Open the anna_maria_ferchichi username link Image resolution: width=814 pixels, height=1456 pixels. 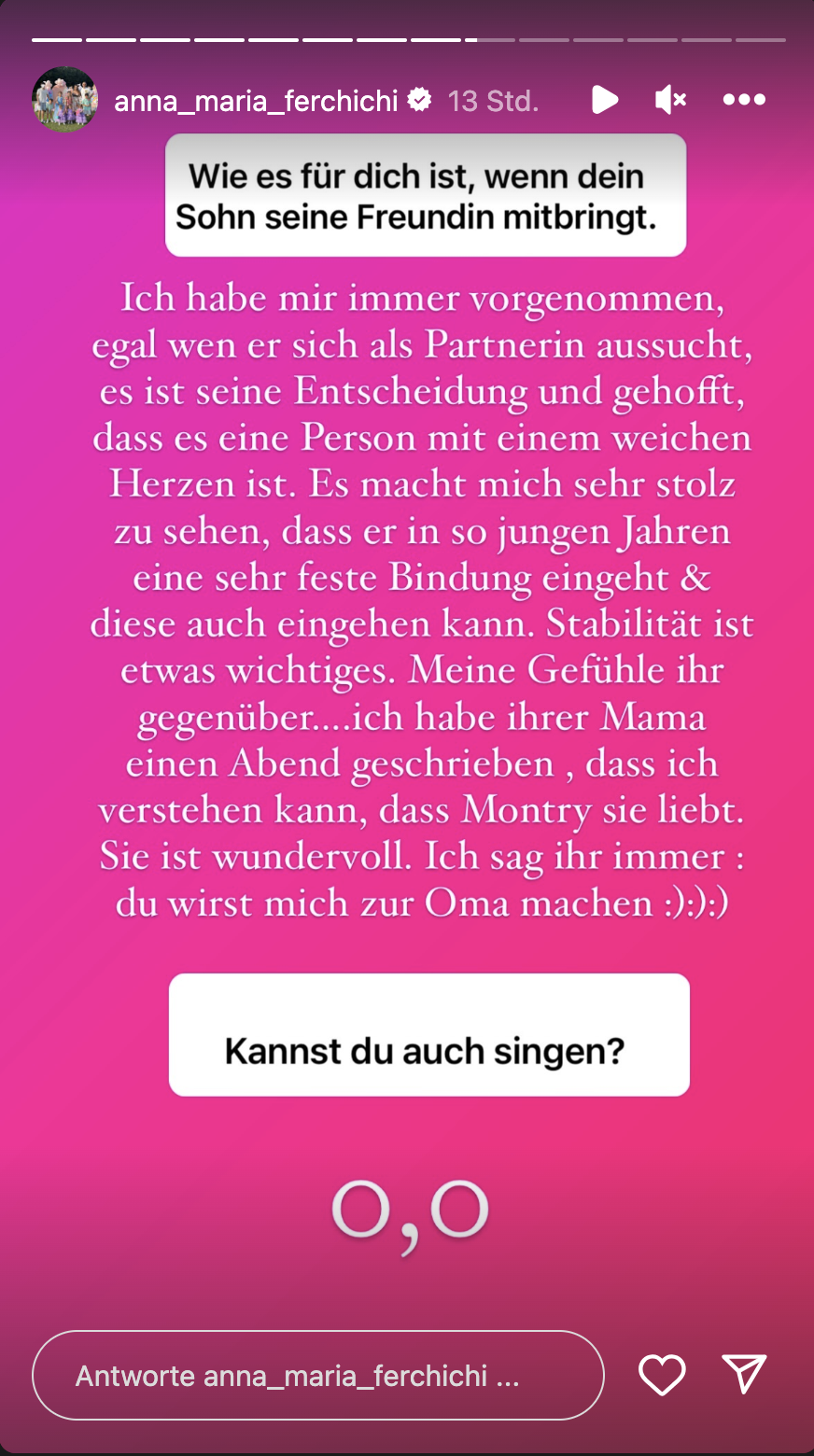coord(256,100)
